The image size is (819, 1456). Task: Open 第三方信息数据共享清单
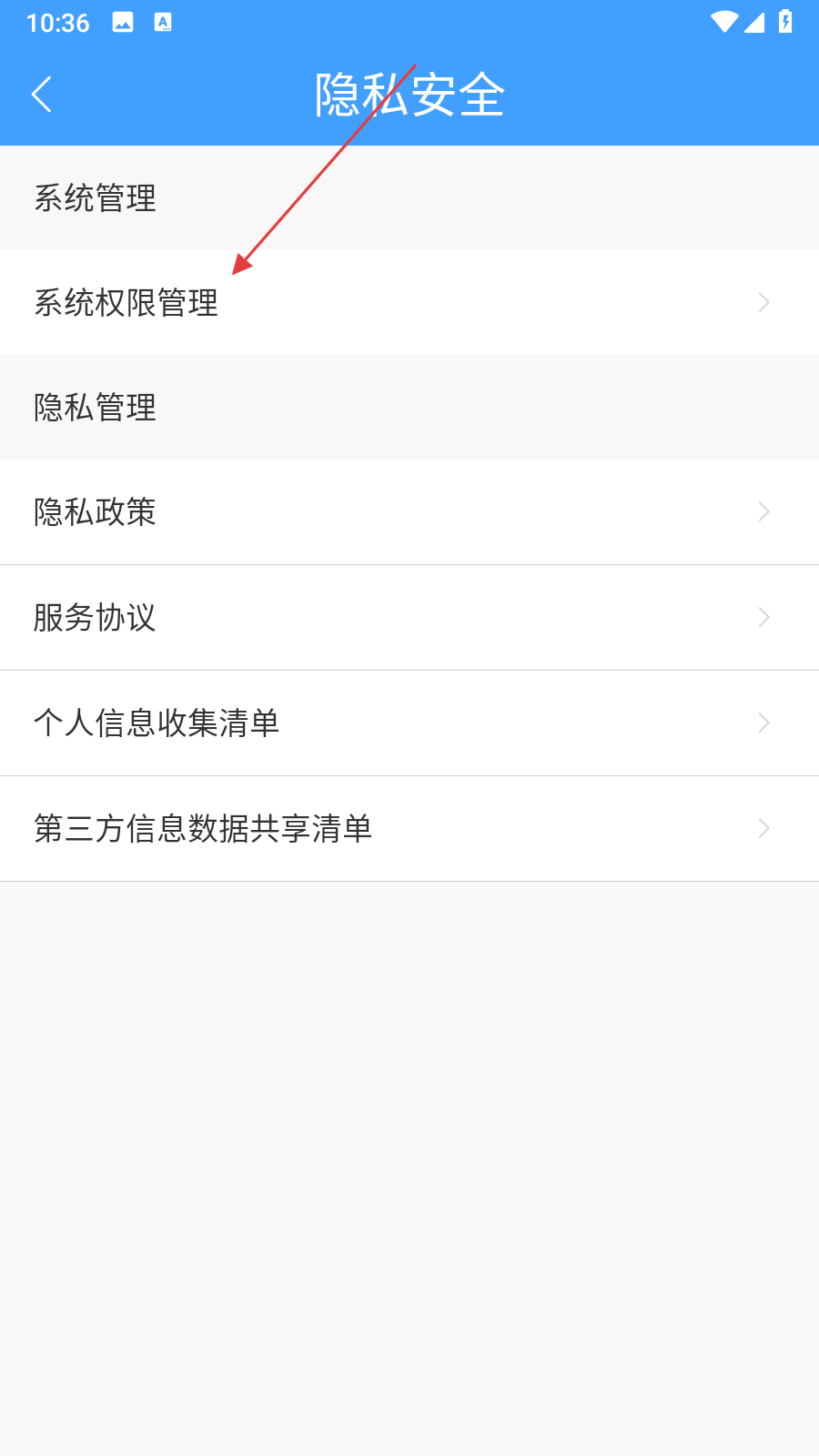[x=409, y=829]
